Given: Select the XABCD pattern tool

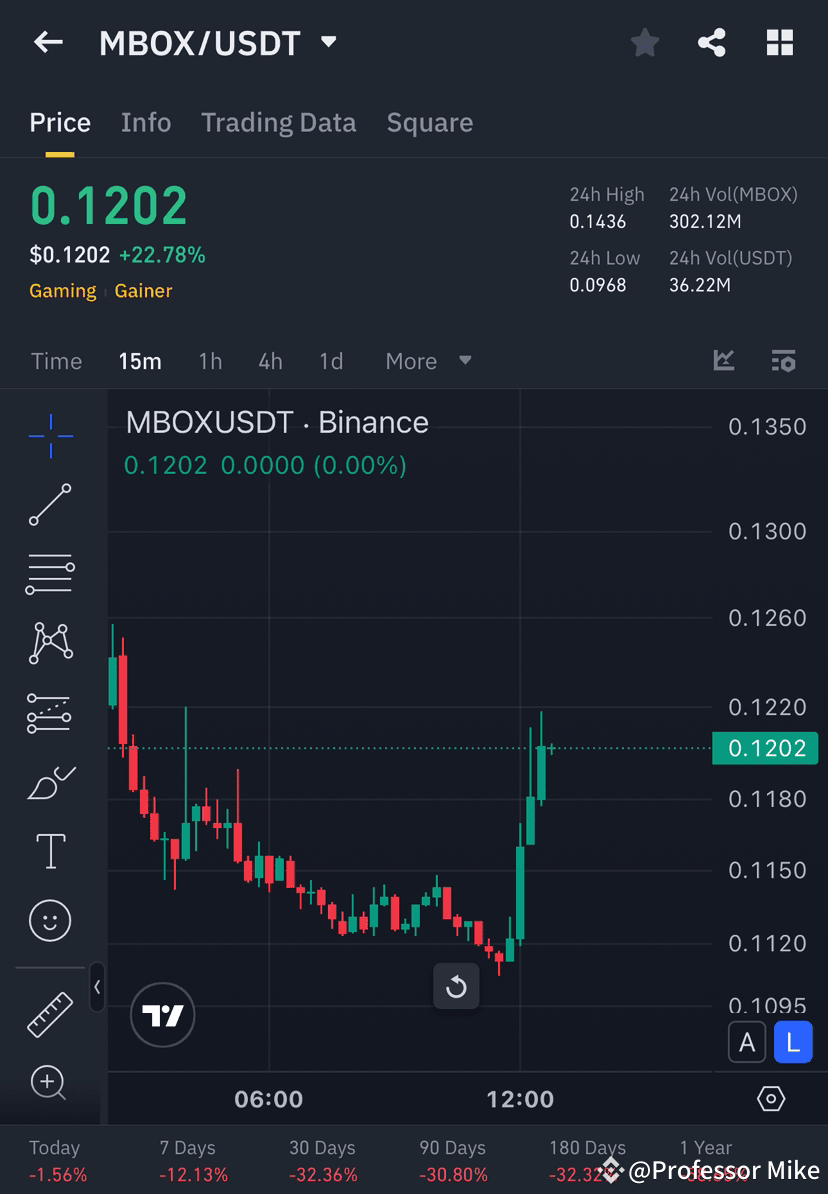Looking at the screenshot, I should click(50, 643).
